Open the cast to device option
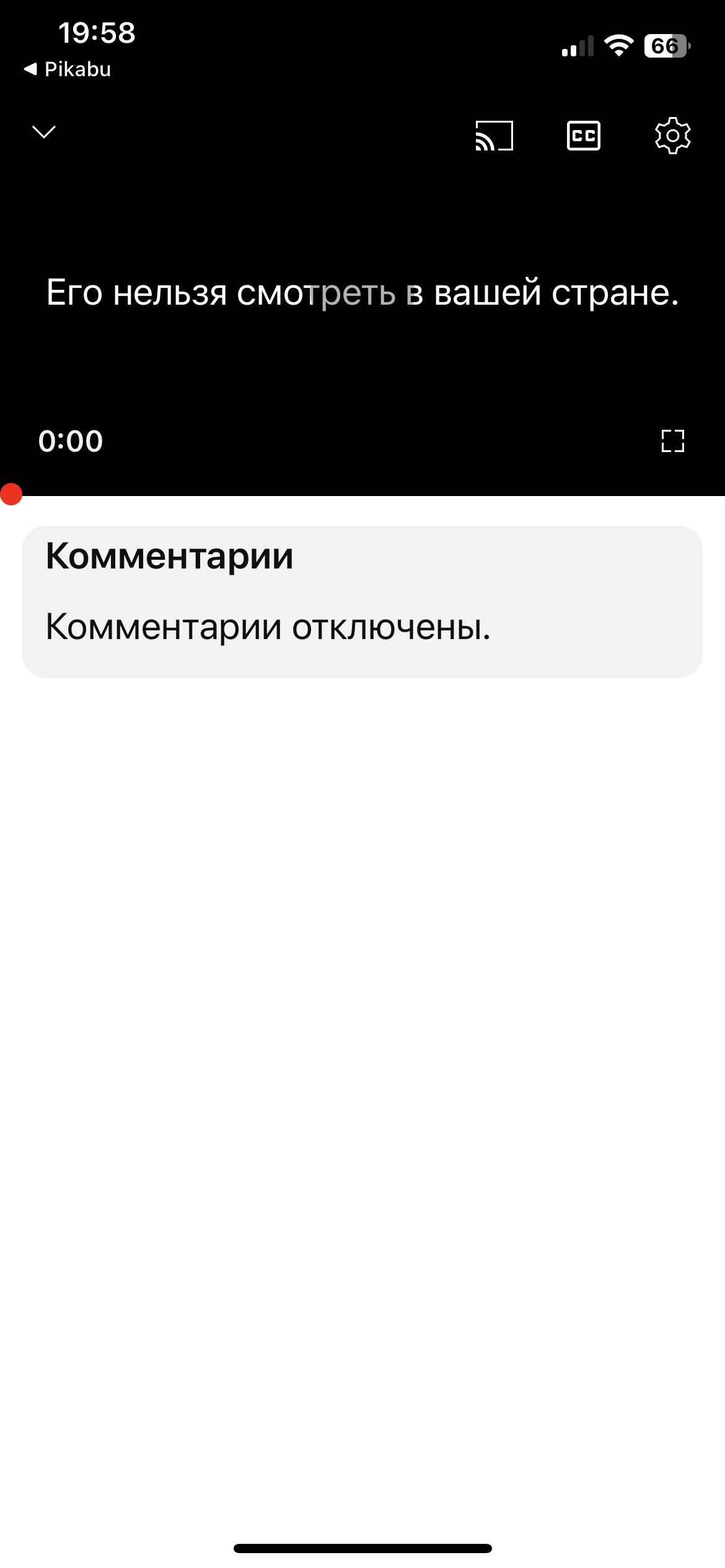Screen dimensions: 725x1568 point(494,136)
